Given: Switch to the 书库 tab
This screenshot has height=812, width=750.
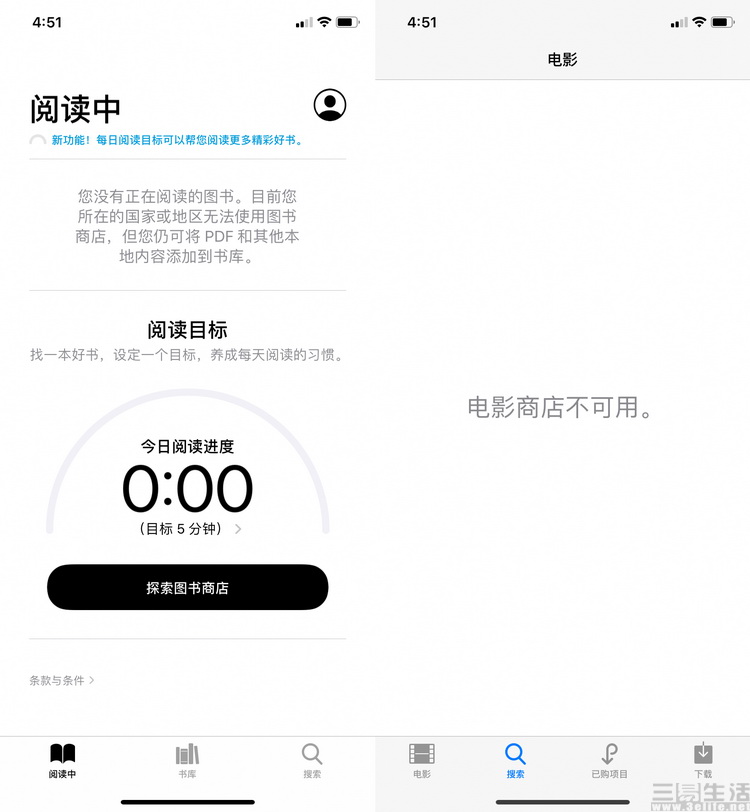Looking at the screenshot, I should click(187, 760).
